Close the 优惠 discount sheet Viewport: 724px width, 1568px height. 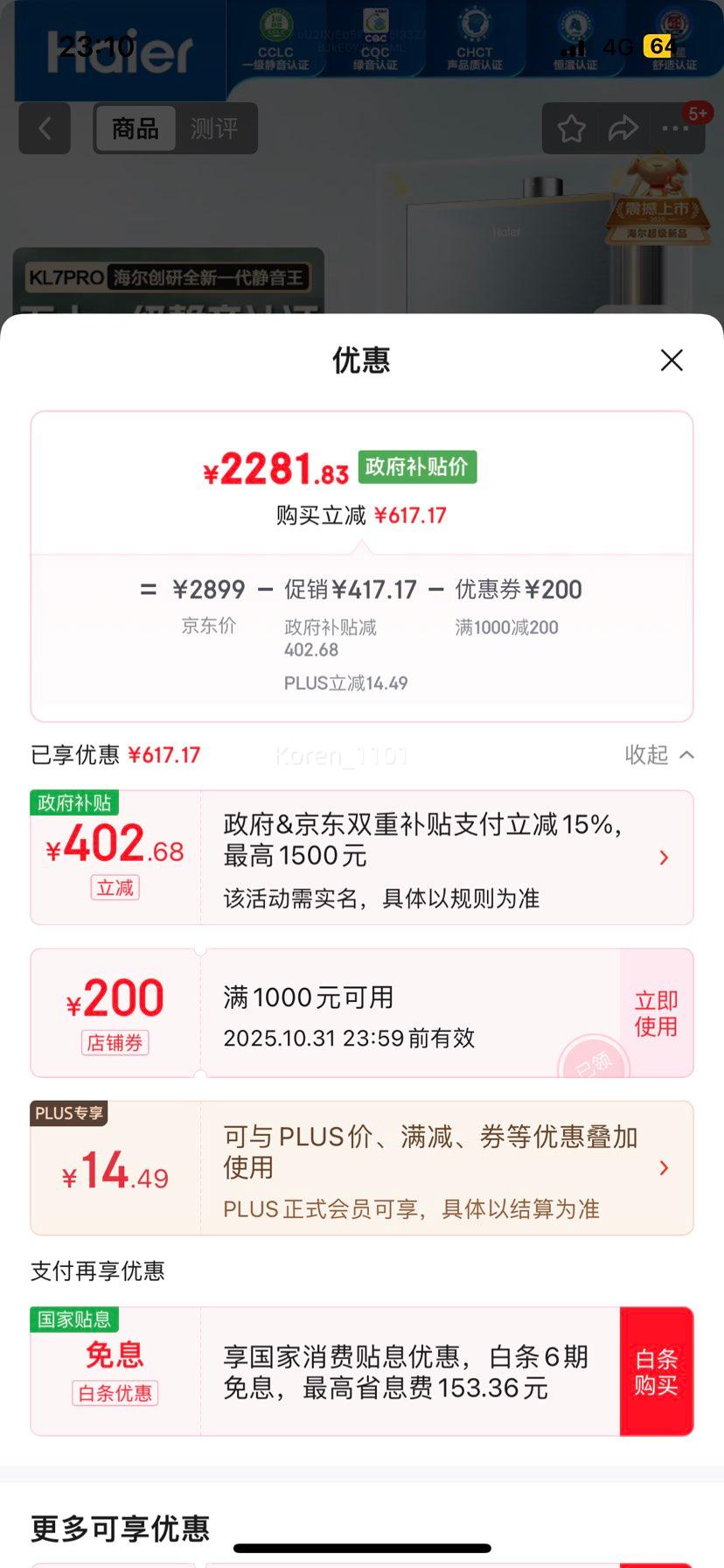tap(672, 360)
